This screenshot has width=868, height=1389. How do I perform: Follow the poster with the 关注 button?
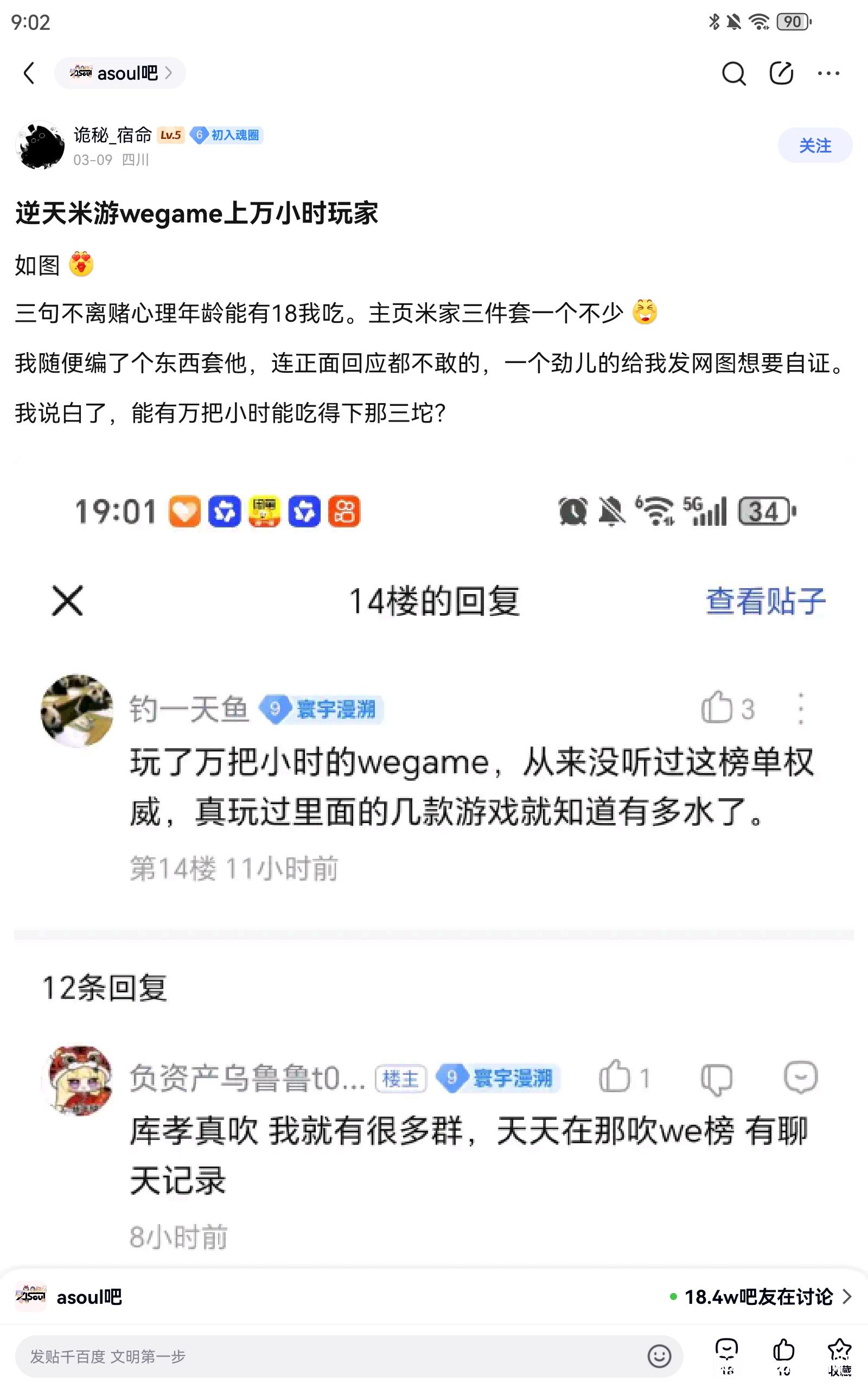pyautogui.click(x=814, y=145)
